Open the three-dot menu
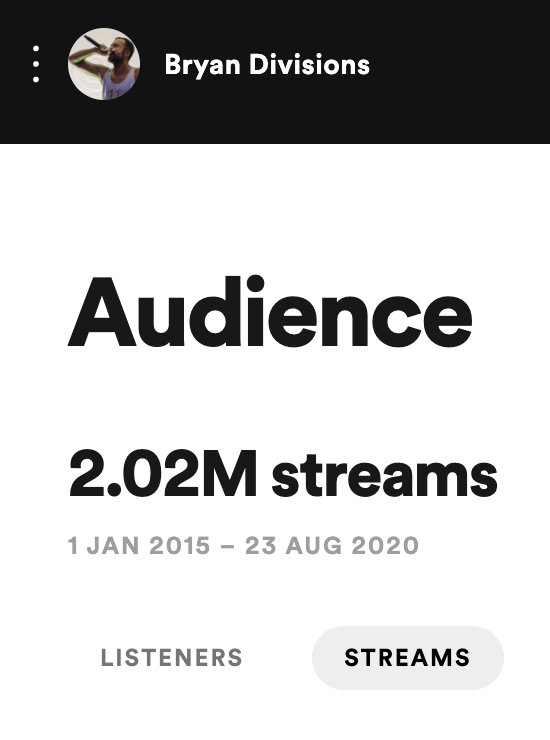550x740 pixels. click(x=36, y=64)
